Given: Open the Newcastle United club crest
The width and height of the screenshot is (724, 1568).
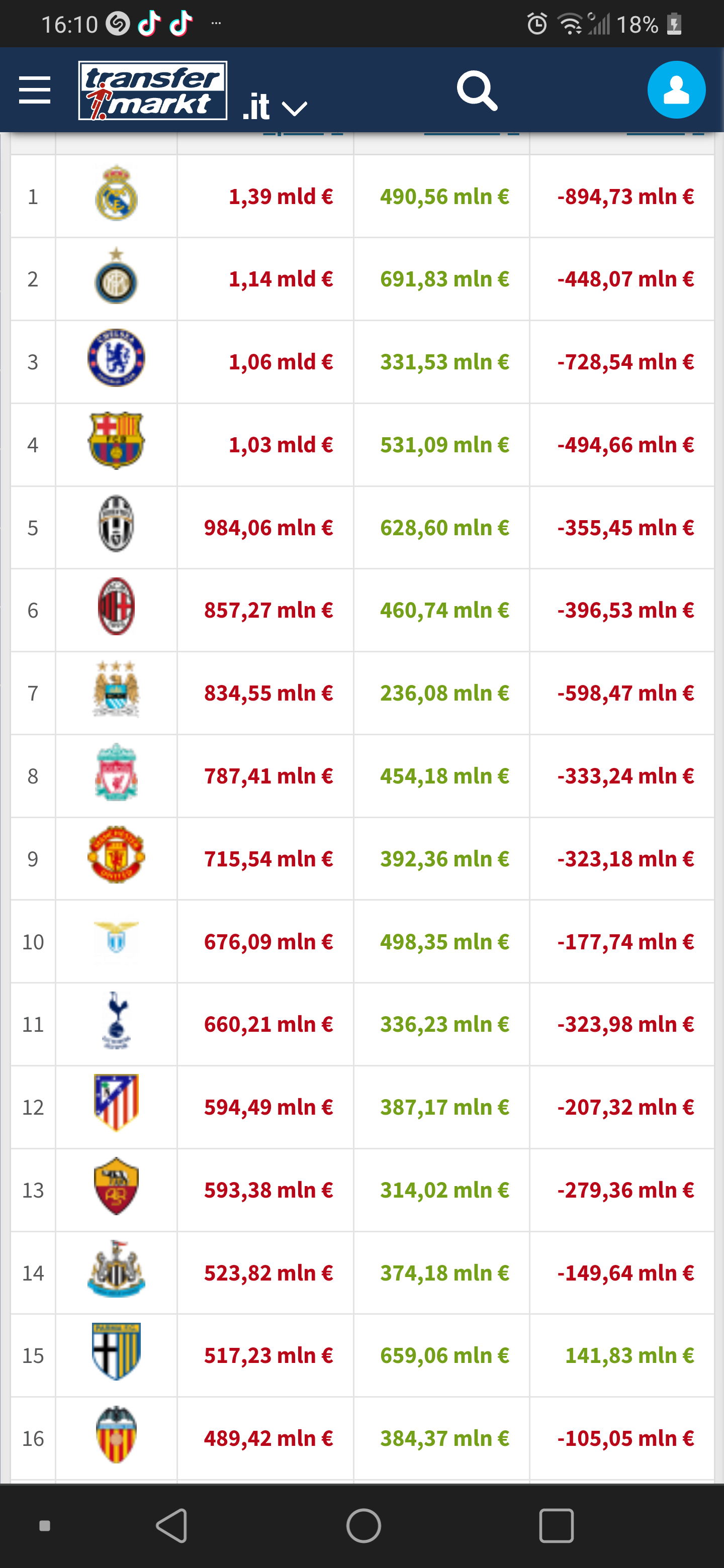Looking at the screenshot, I should (x=116, y=1268).
